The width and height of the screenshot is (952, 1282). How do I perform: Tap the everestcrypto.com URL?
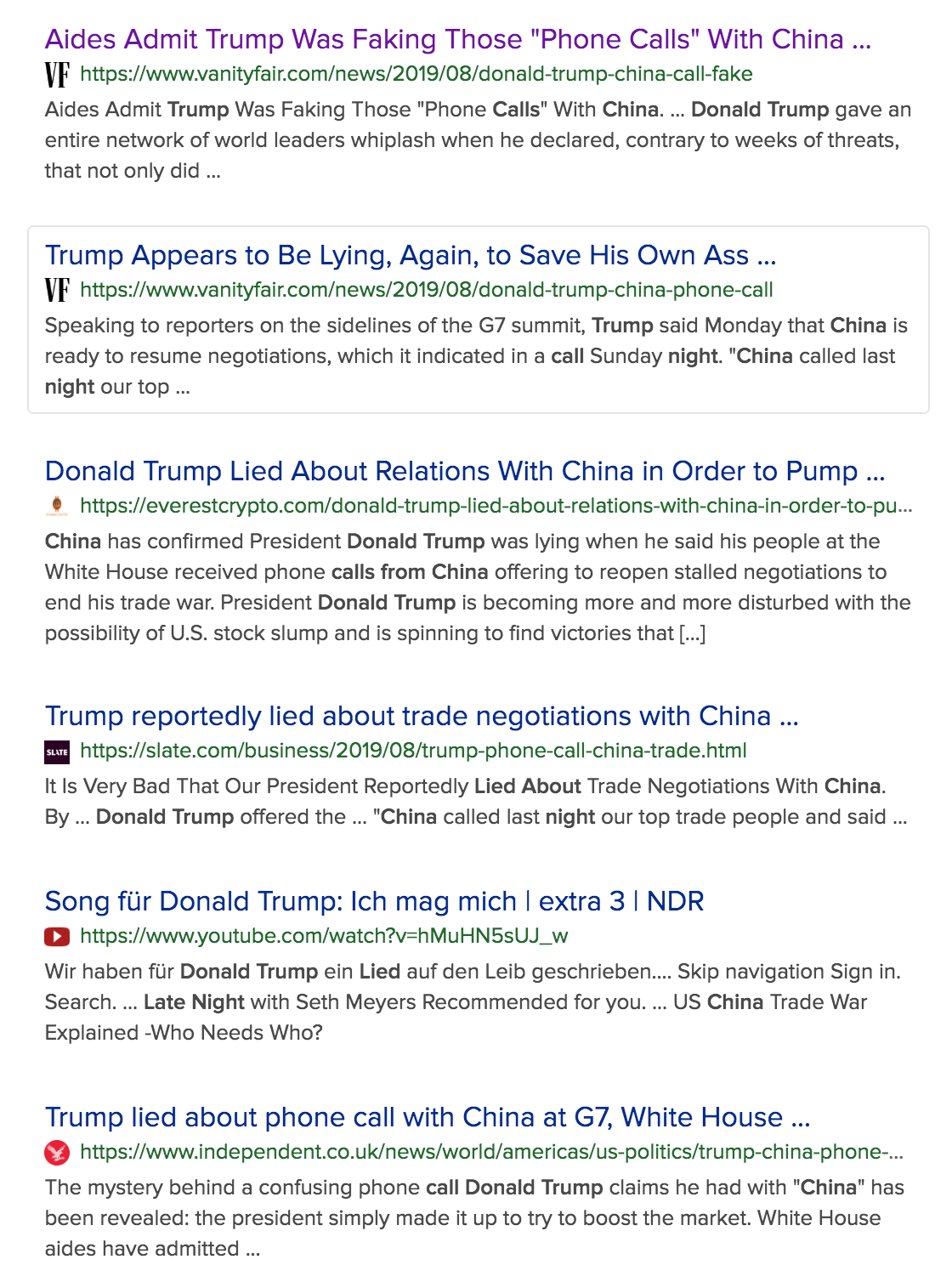[x=496, y=506]
